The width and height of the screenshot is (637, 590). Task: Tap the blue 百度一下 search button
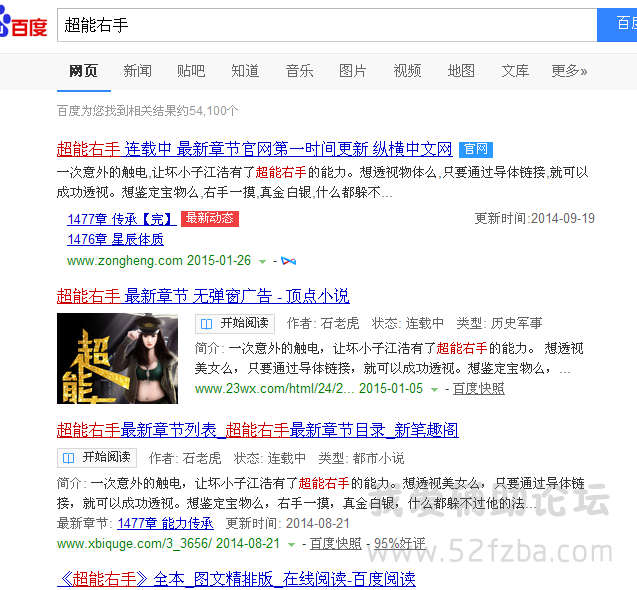click(x=617, y=25)
